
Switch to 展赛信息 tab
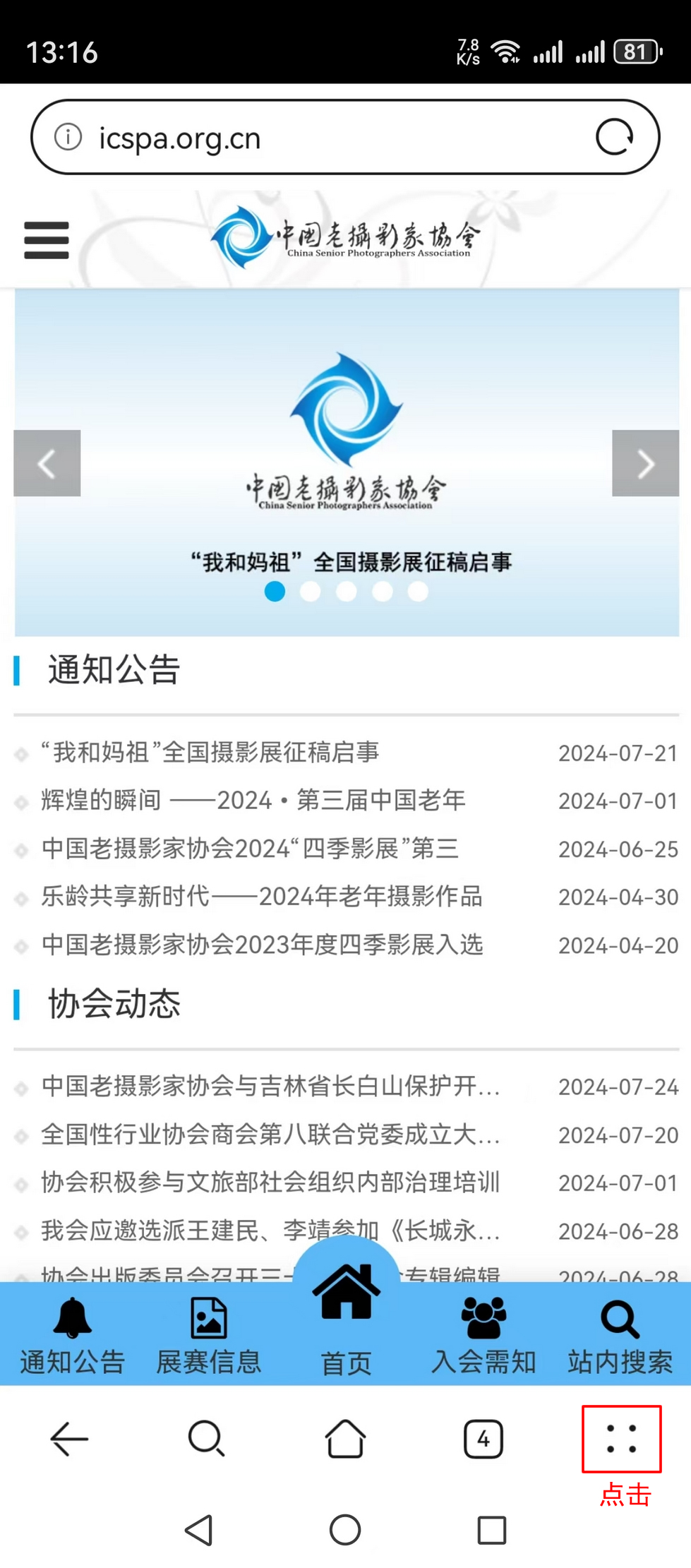209,1336
